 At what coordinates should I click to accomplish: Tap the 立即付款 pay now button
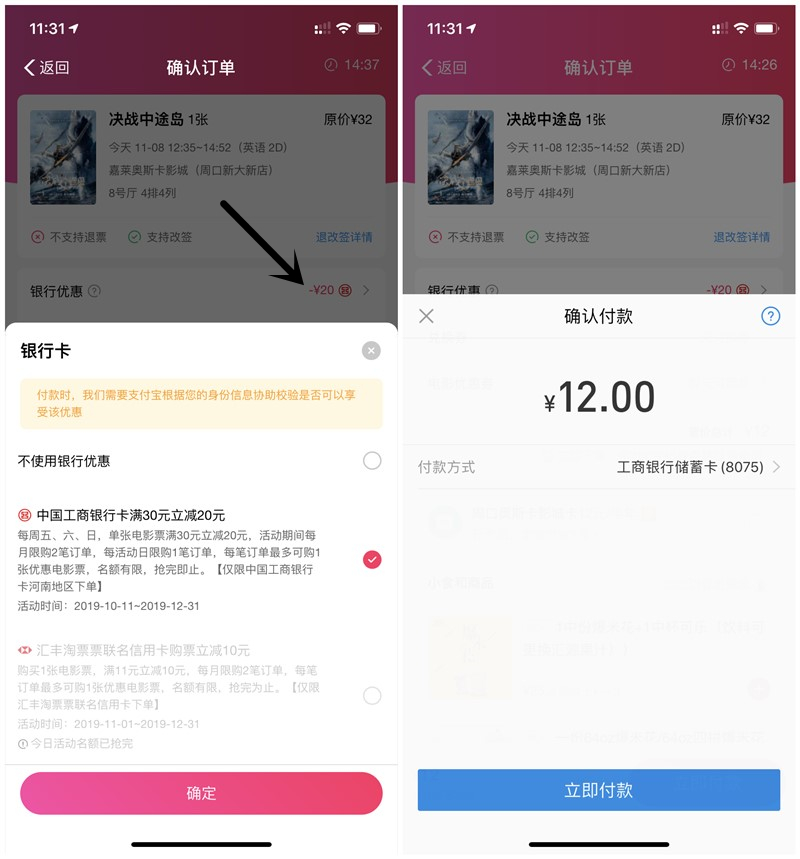point(598,789)
